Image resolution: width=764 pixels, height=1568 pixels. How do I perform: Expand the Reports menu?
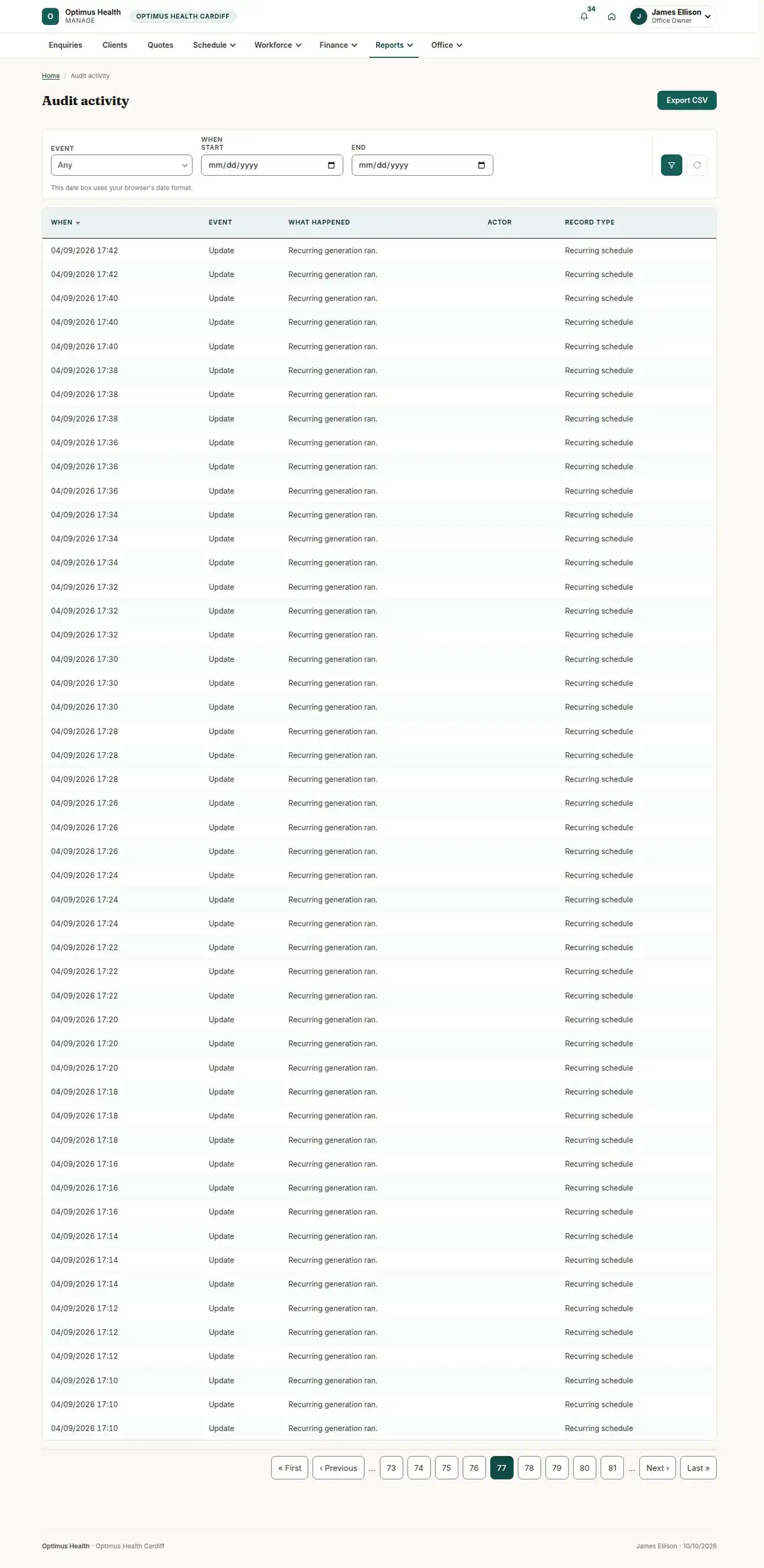pyautogui.click(x=394, y=45)
